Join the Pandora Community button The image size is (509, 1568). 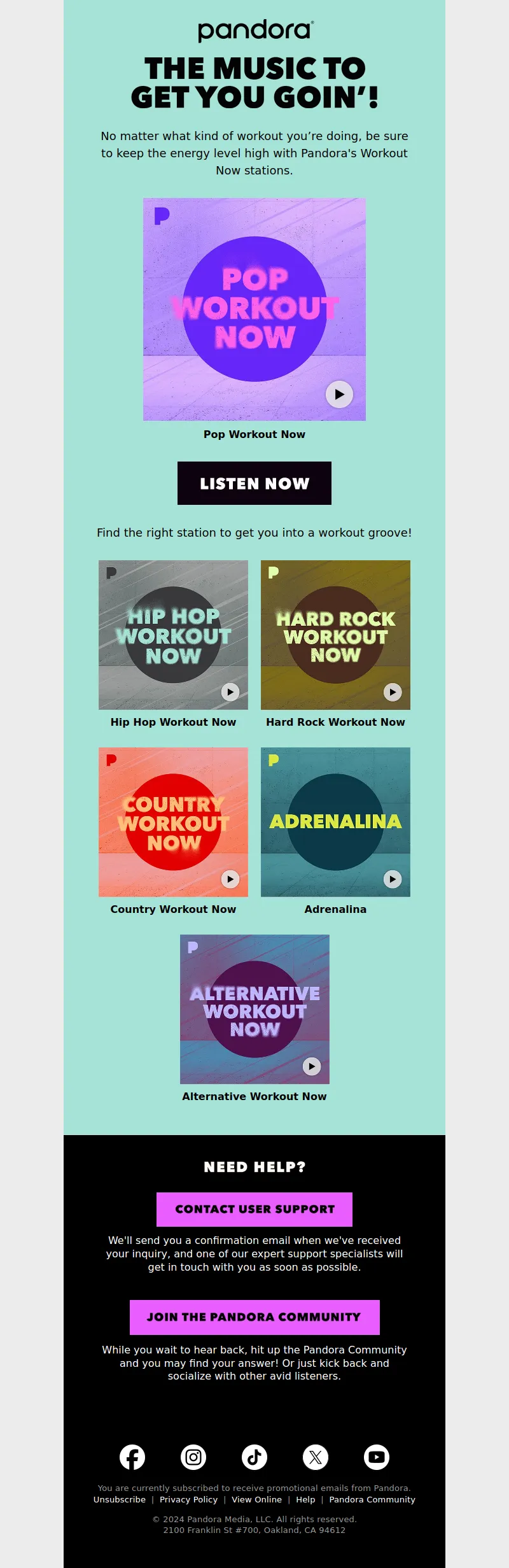(254, 1317)
